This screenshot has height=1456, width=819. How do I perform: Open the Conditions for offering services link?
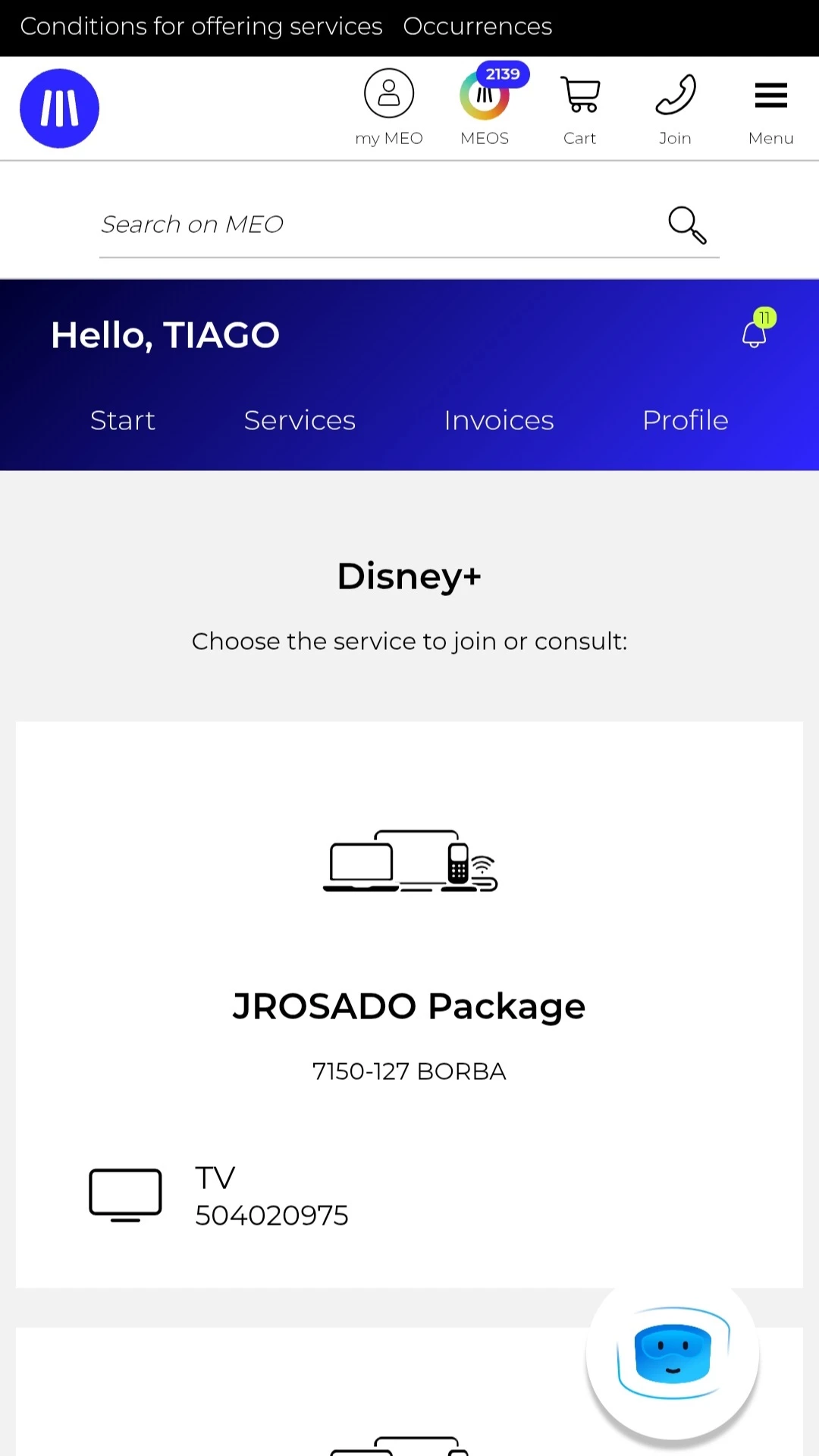click(x=201, y=27)
